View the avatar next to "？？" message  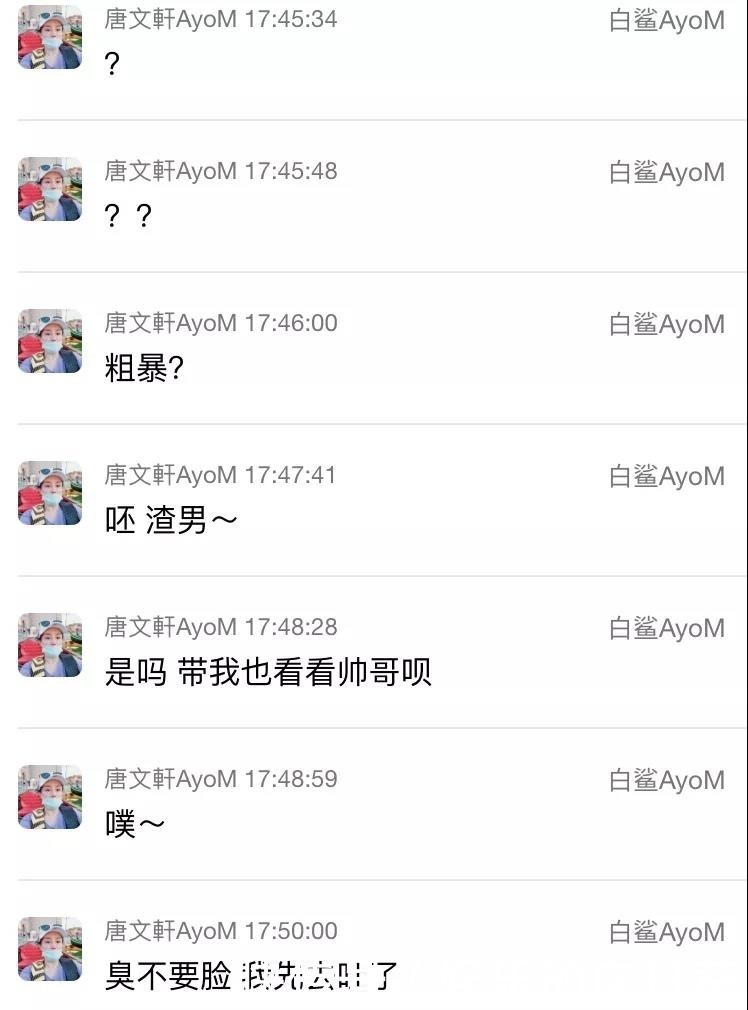click(49, 188)
